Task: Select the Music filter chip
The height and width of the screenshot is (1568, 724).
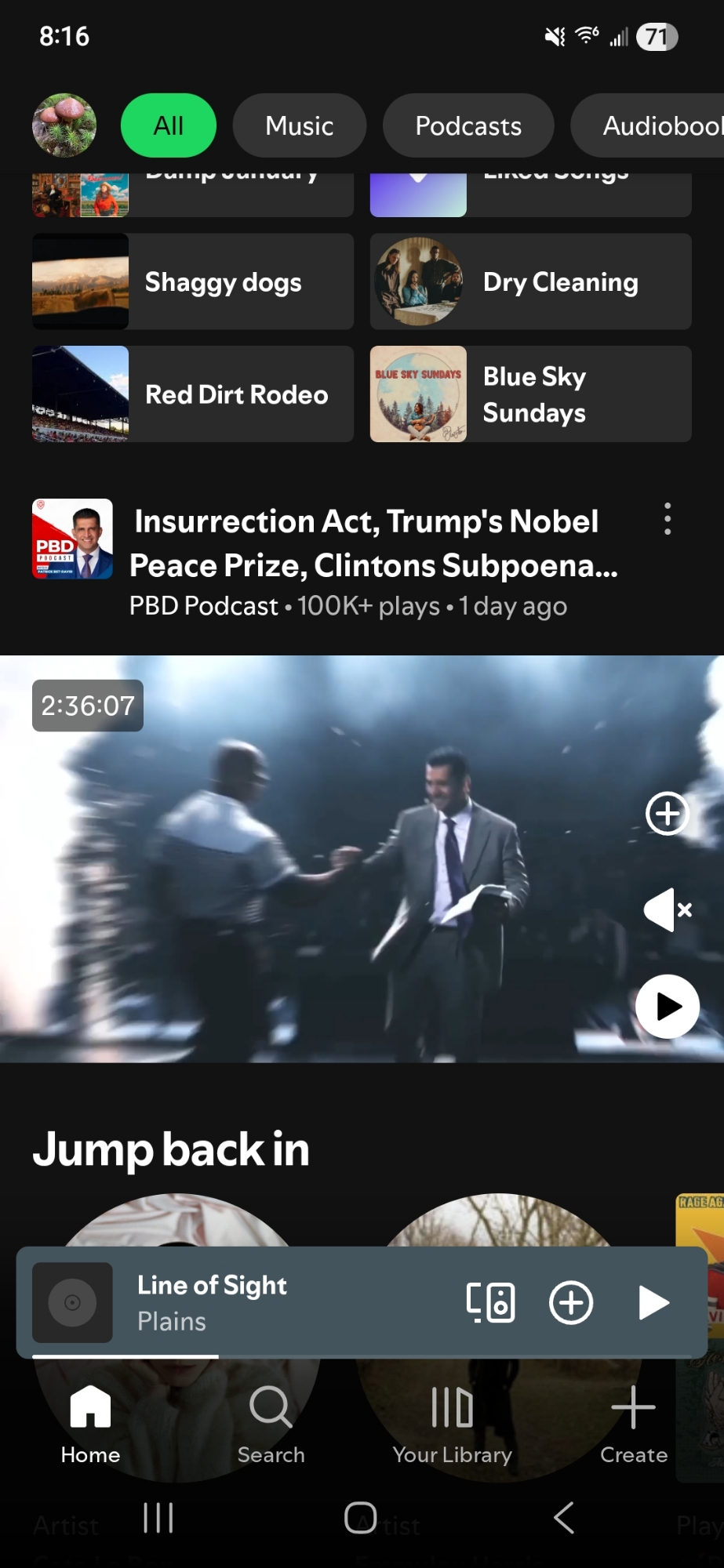Action: (x=299, y=125)
